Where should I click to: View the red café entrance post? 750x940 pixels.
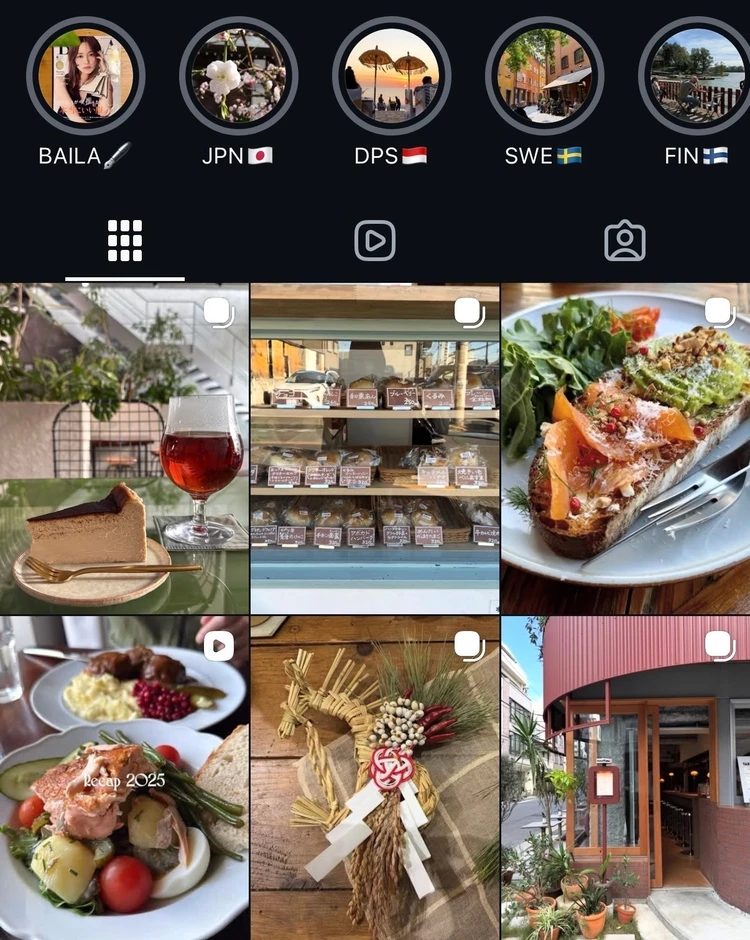pyautogui.click(x=625, y=780)
